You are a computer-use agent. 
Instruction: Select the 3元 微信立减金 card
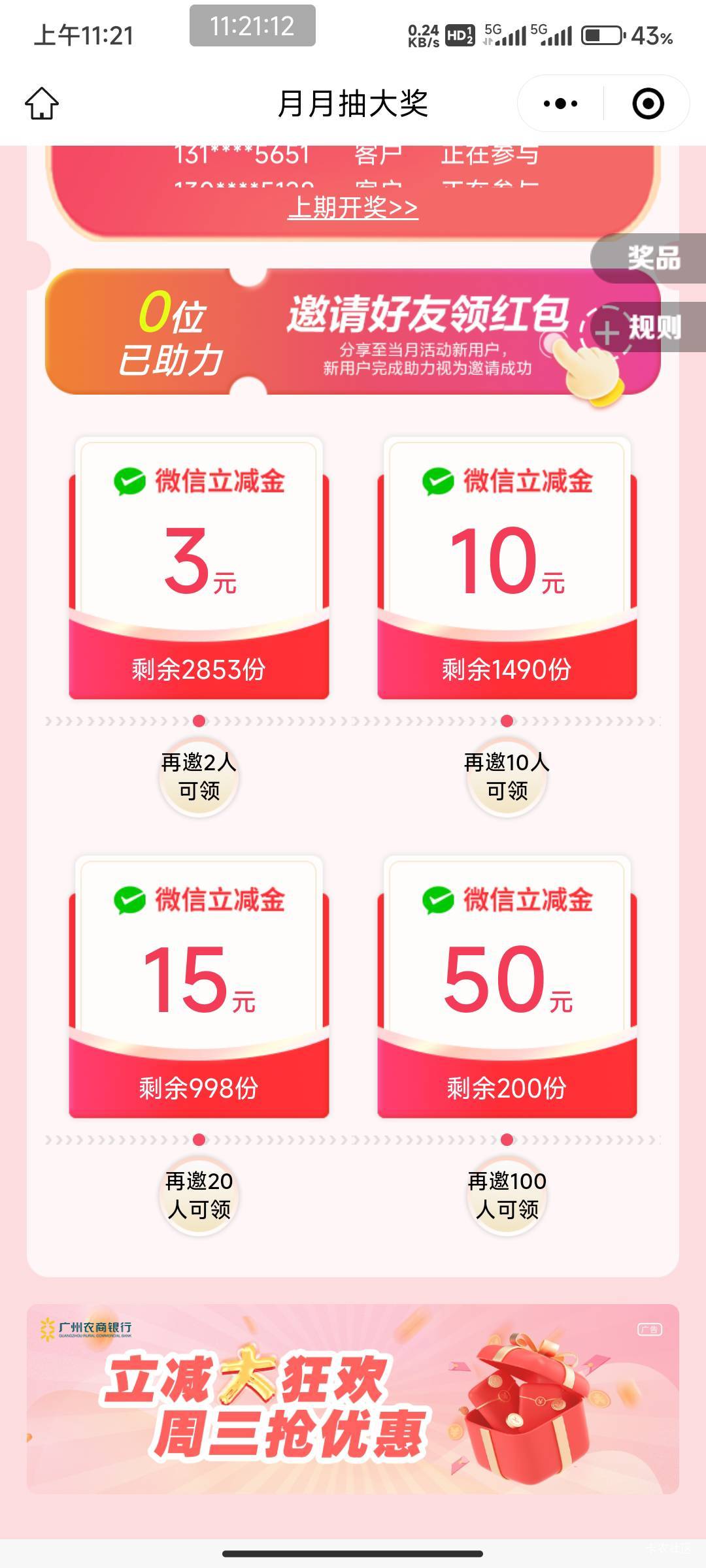(199, 568)
